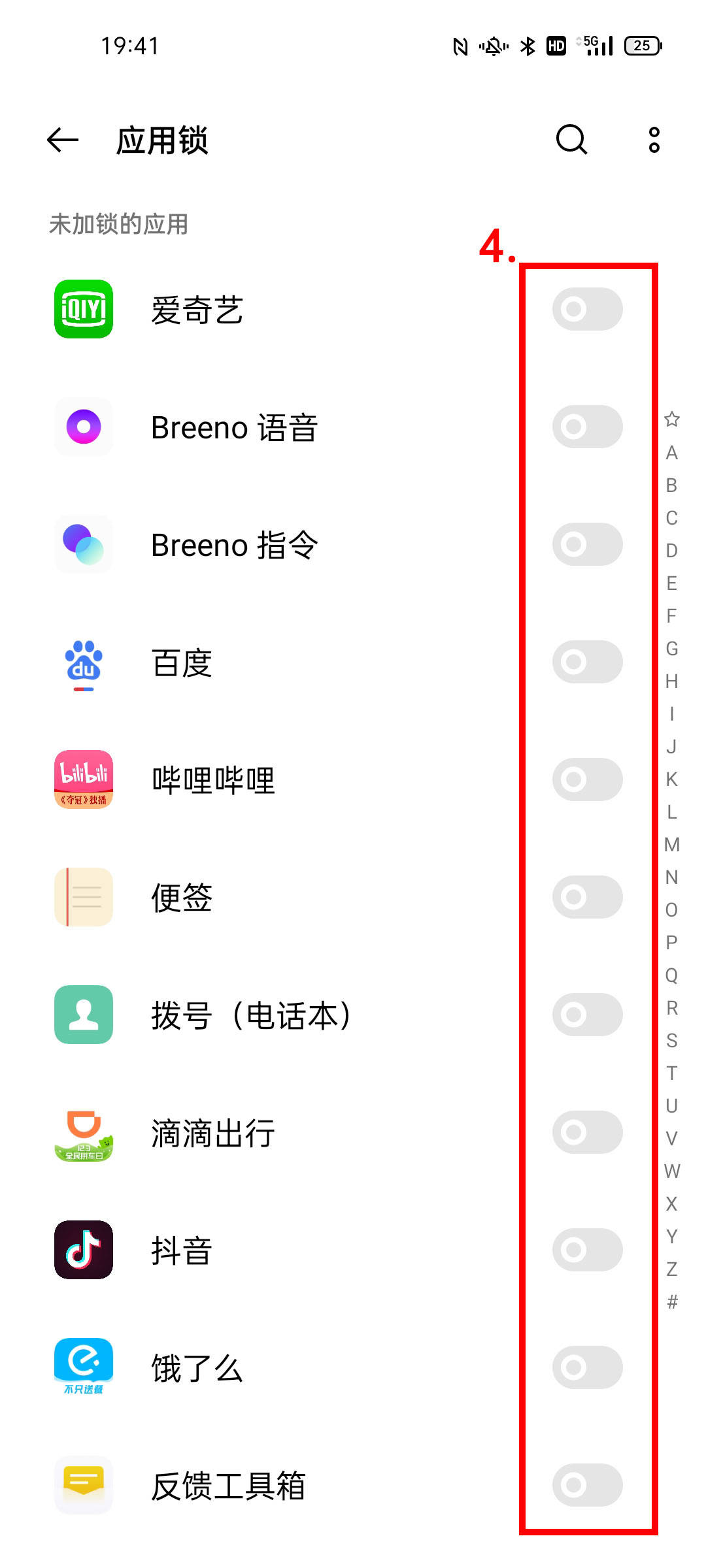This screenshot has width=706, height=1568.
Task: Select the bilibili app icon
Action: (83, 780)
